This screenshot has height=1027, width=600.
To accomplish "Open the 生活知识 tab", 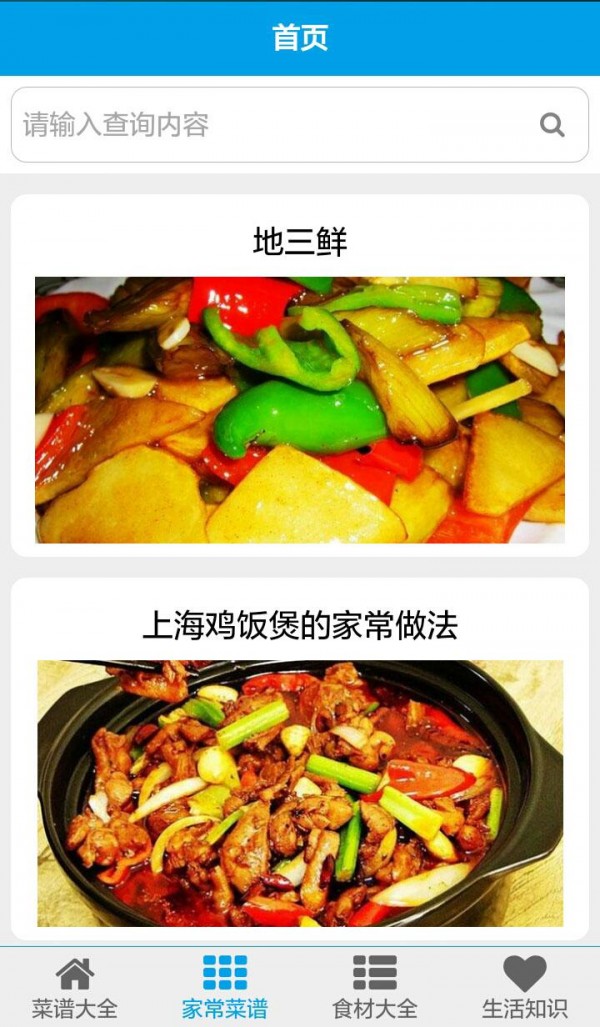I will [525, 987].
